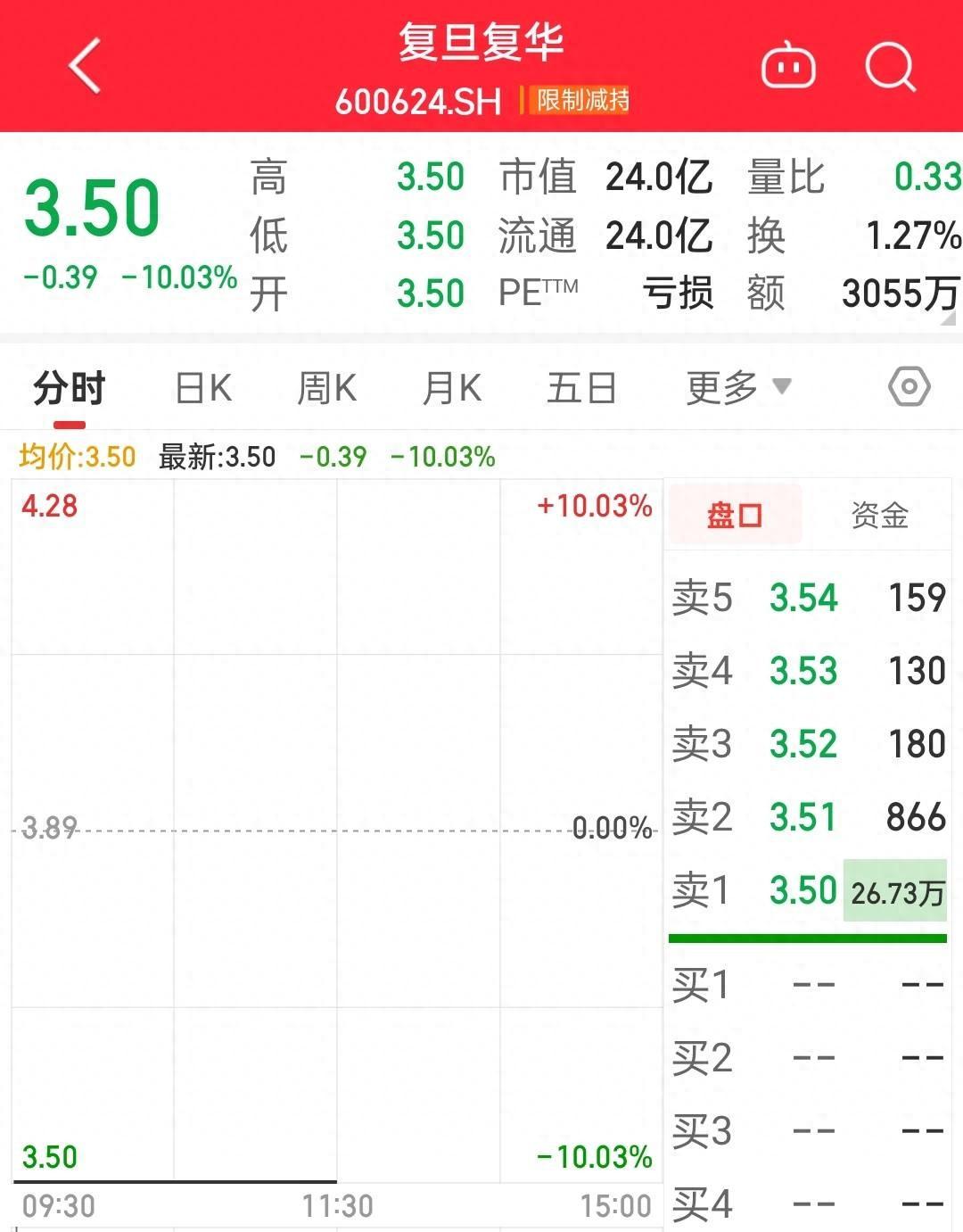Viewport: 963px width, 1232px height.
Task: Expand the 更多 chart options dropdown
Action: tap(737, 388)
